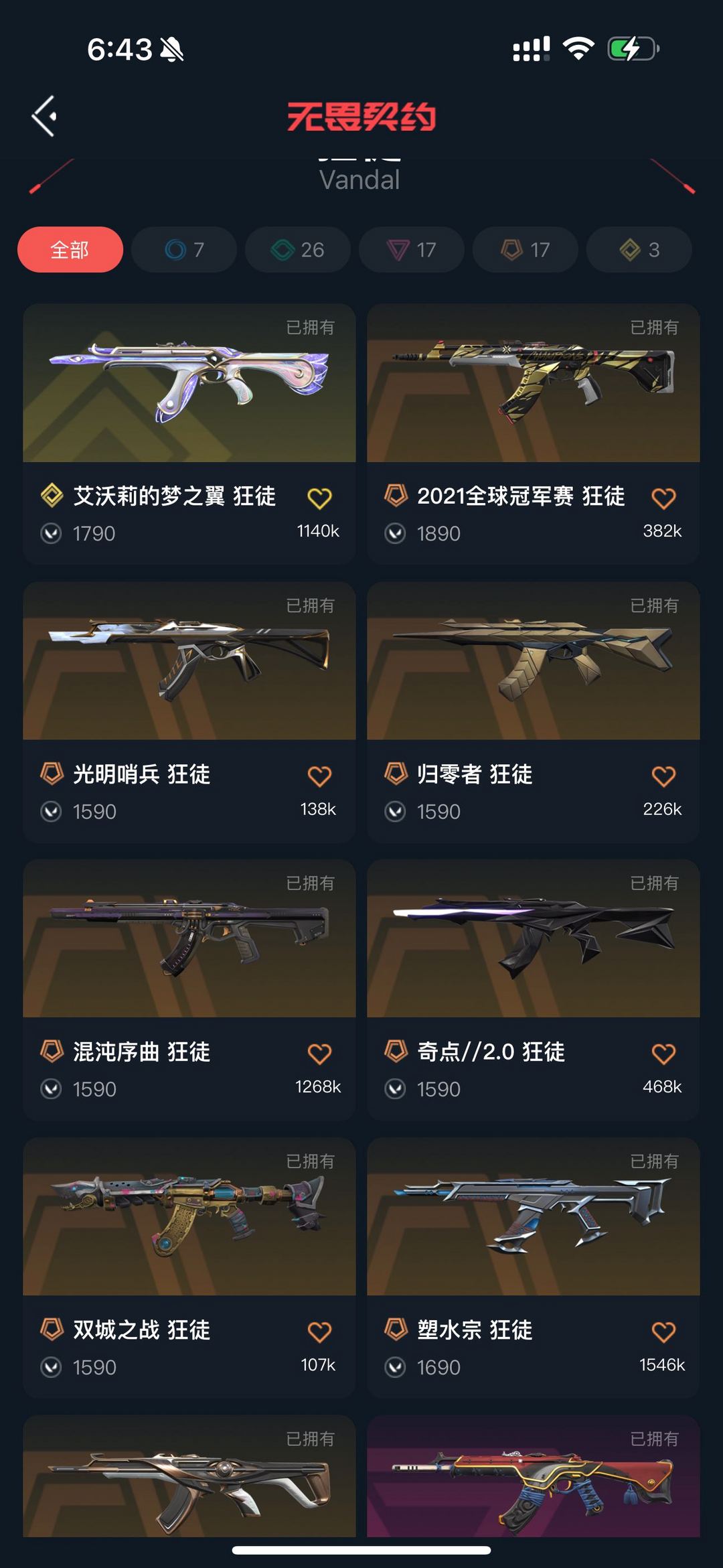
Task: Tap the heart on 光明哨兵 狂徒
Action: (319, 776)
